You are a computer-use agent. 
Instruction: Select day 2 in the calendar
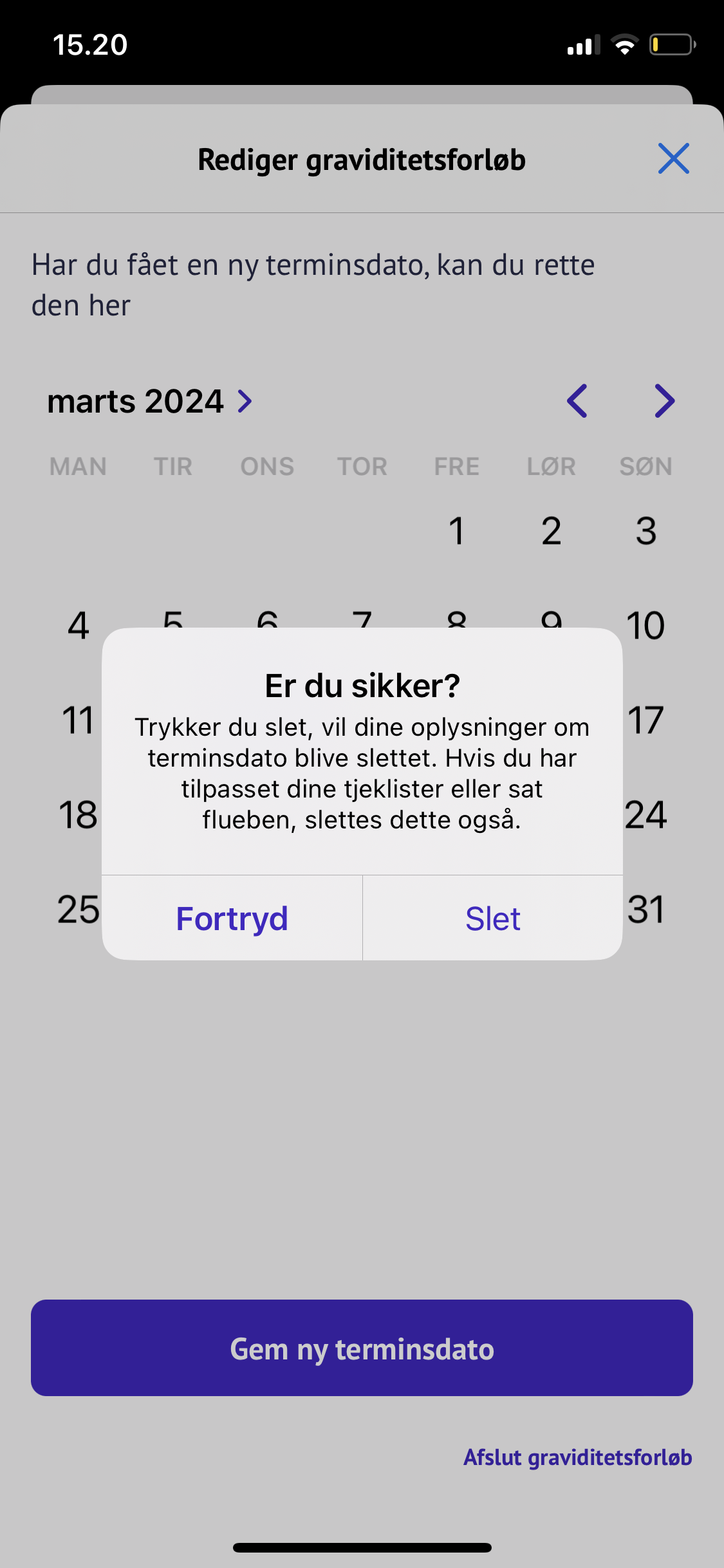click(x=551, y=531)
